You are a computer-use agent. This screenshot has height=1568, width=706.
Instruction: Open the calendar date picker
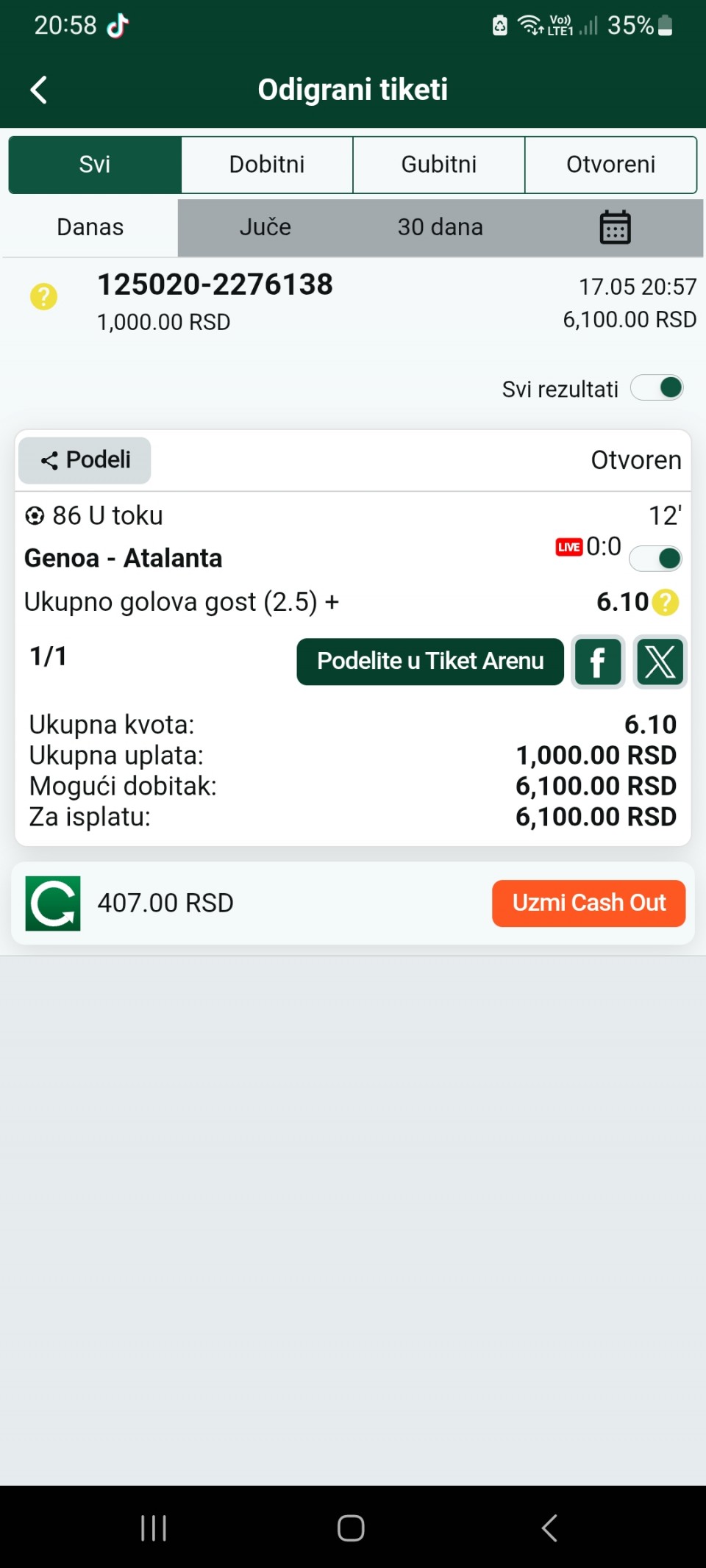pyautogui.click(x=615, y=227)
